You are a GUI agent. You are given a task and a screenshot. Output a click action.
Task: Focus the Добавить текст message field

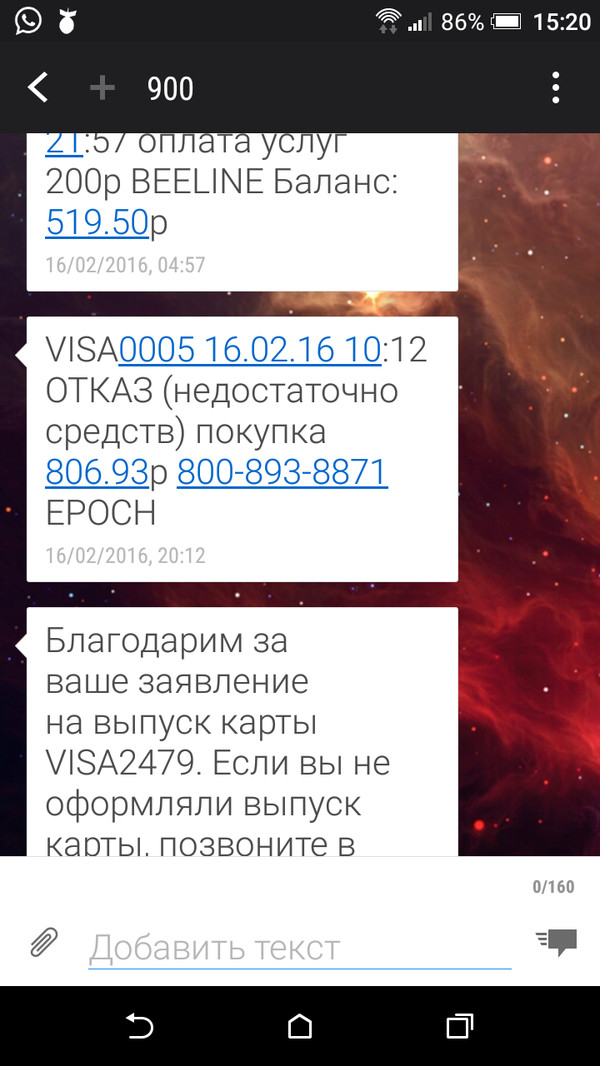(298, 947)
